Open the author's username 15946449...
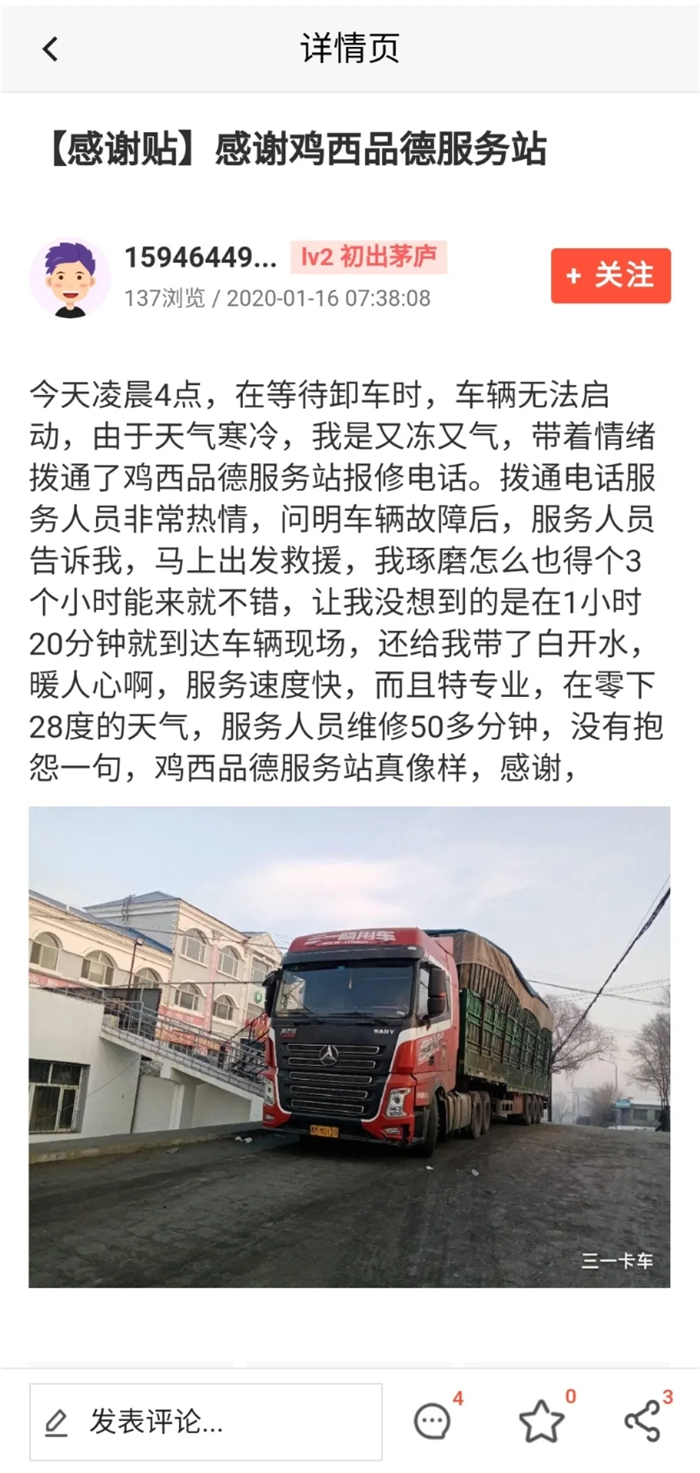This screenshot has width=700, height=1473. (x=200, y=258)
